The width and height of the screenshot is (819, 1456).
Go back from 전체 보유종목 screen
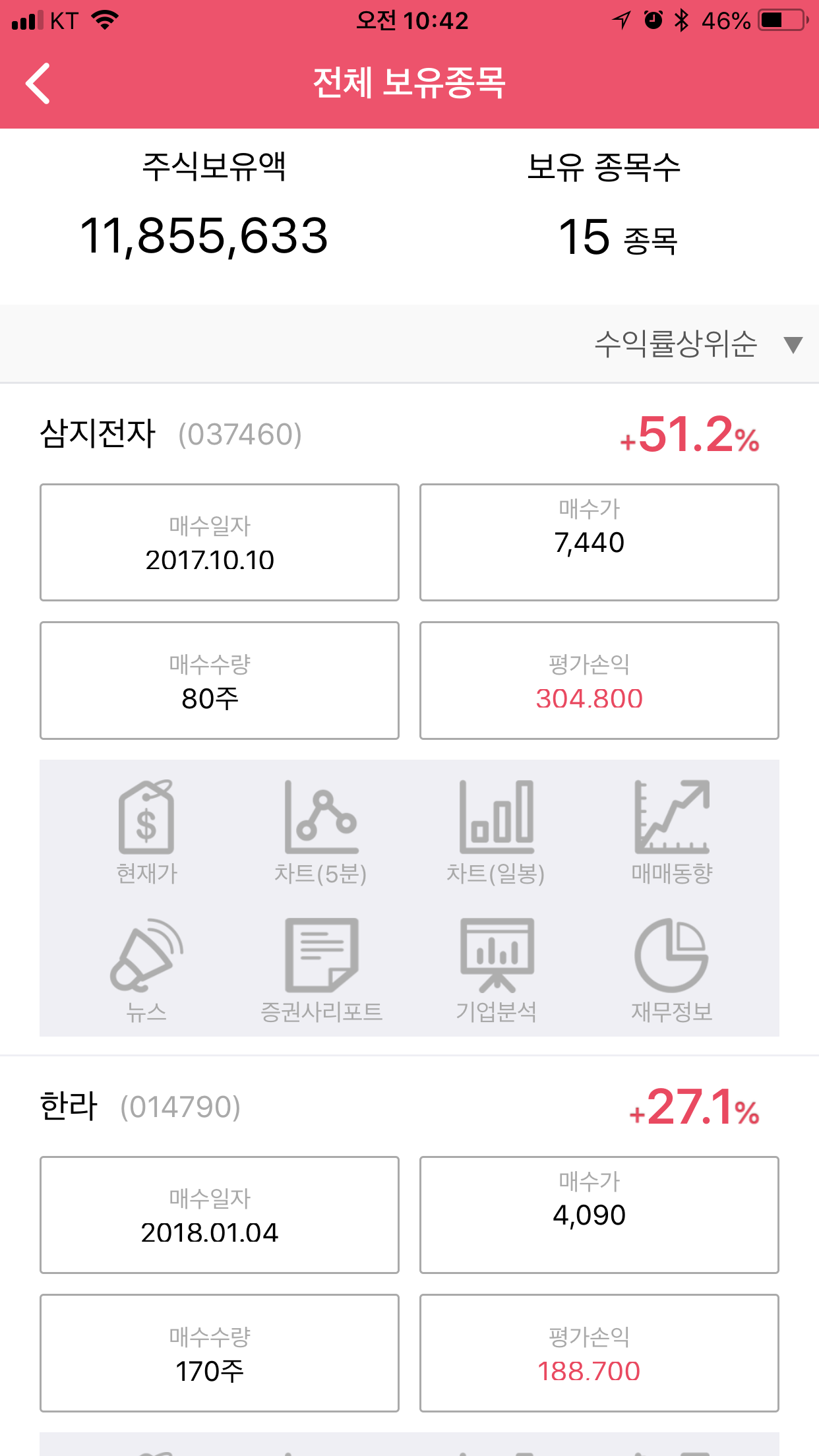[38, 84]
